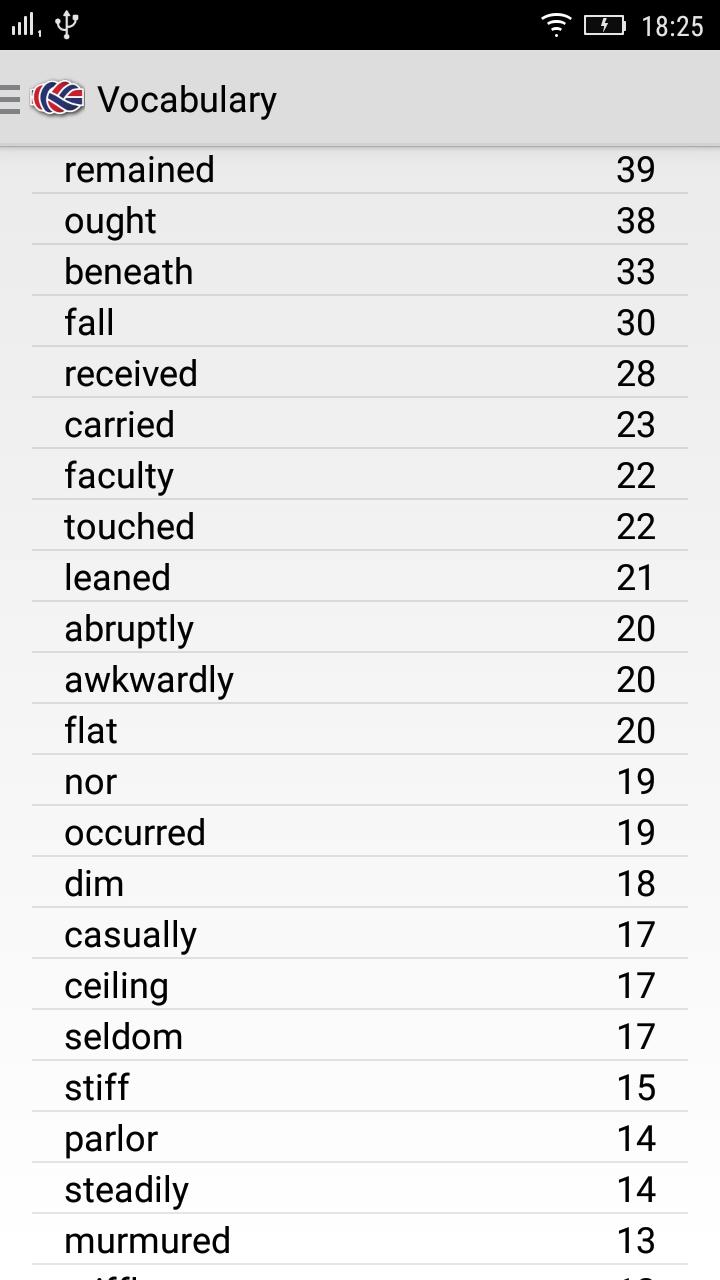Tap the count 39 next to 'remained'
The image size is (720, 1280).
click(635, 169)
